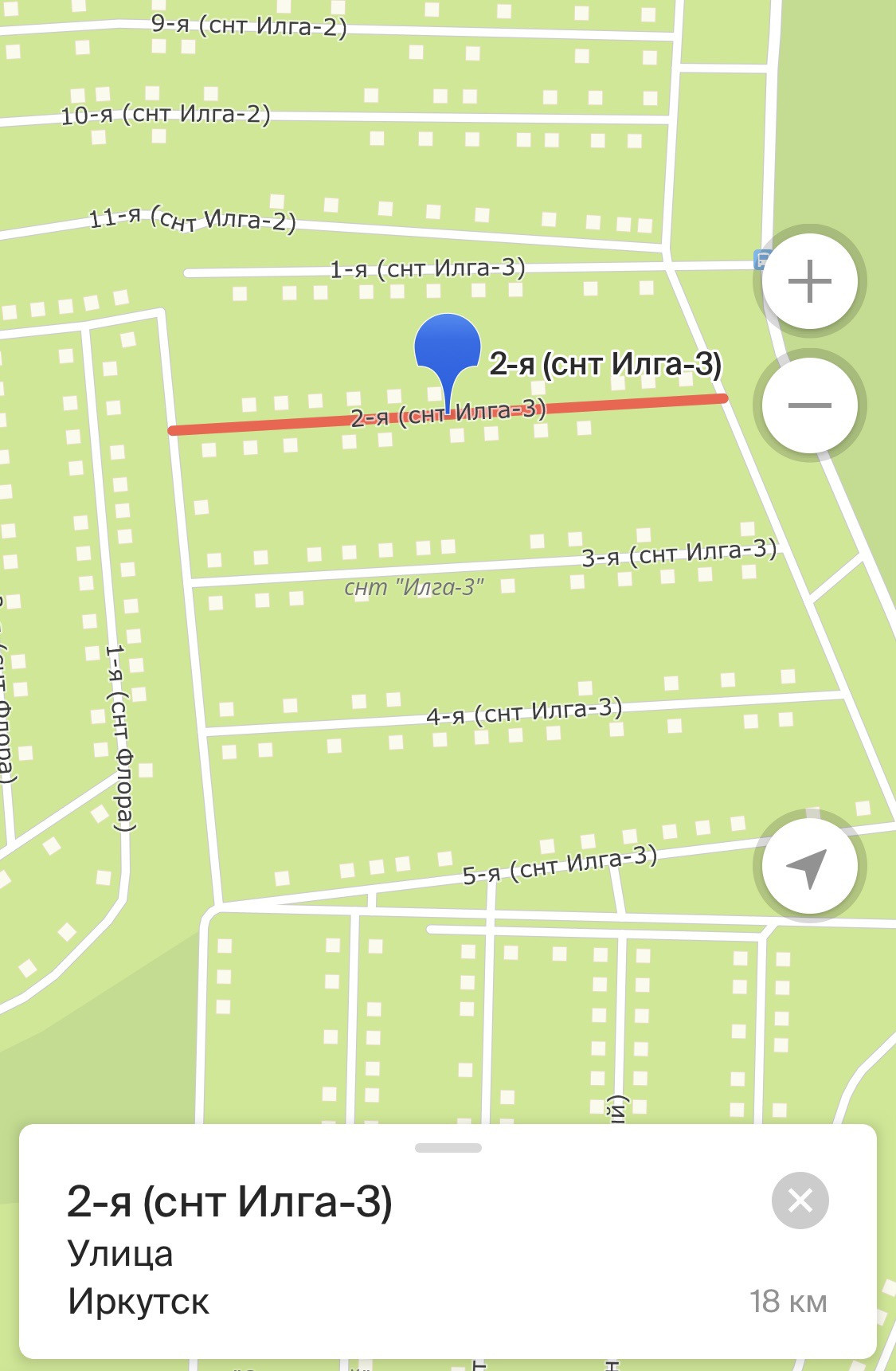
Task: Close the 2-я (снт Илга-3) info card
Action: point(800,1200)
